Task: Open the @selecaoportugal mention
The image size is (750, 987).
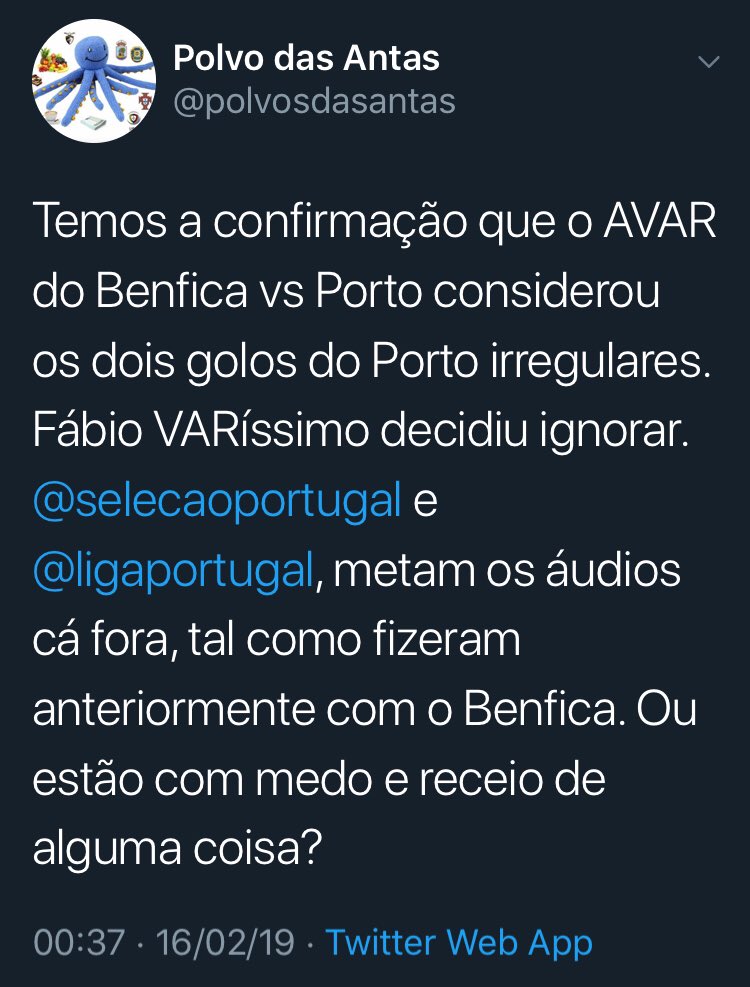Action: pos(217,501)
